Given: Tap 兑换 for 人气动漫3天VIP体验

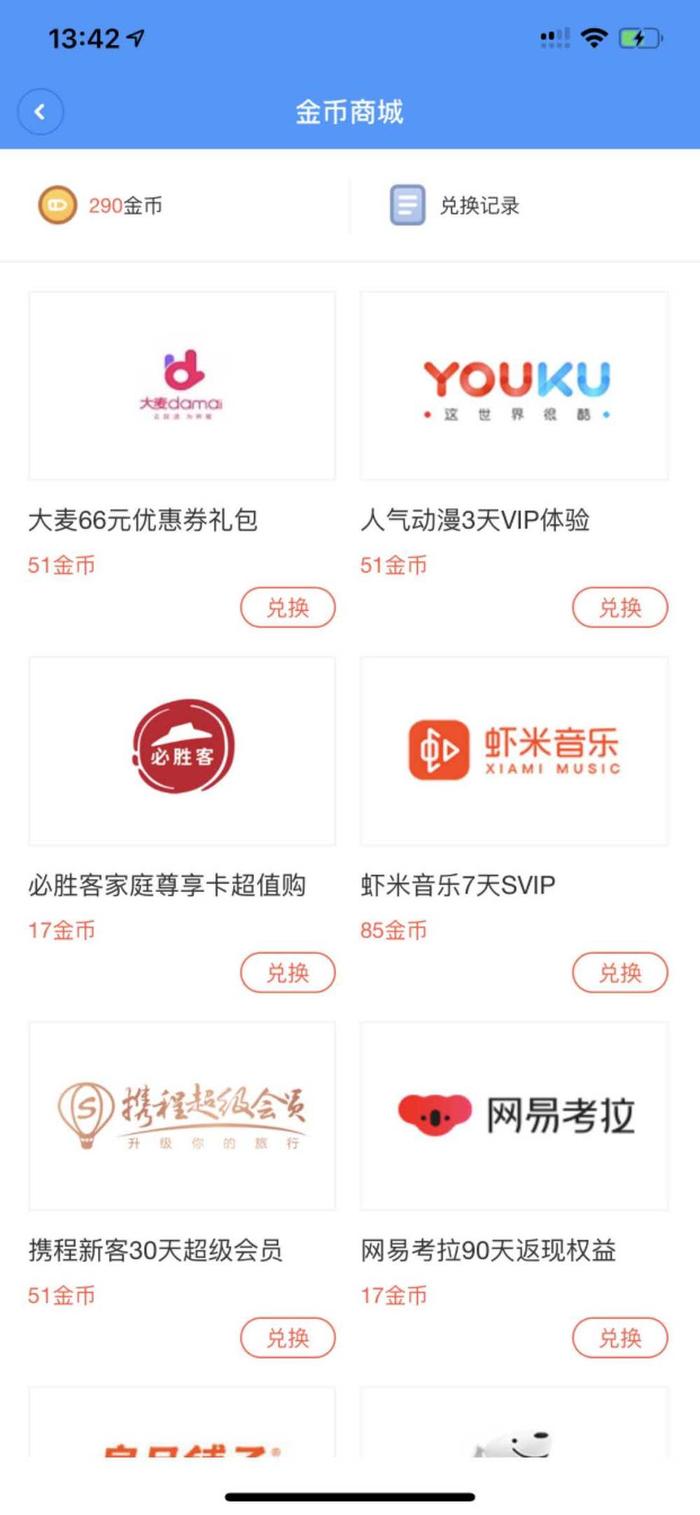Looking at the screenshot, I should (x=620, y=607).
